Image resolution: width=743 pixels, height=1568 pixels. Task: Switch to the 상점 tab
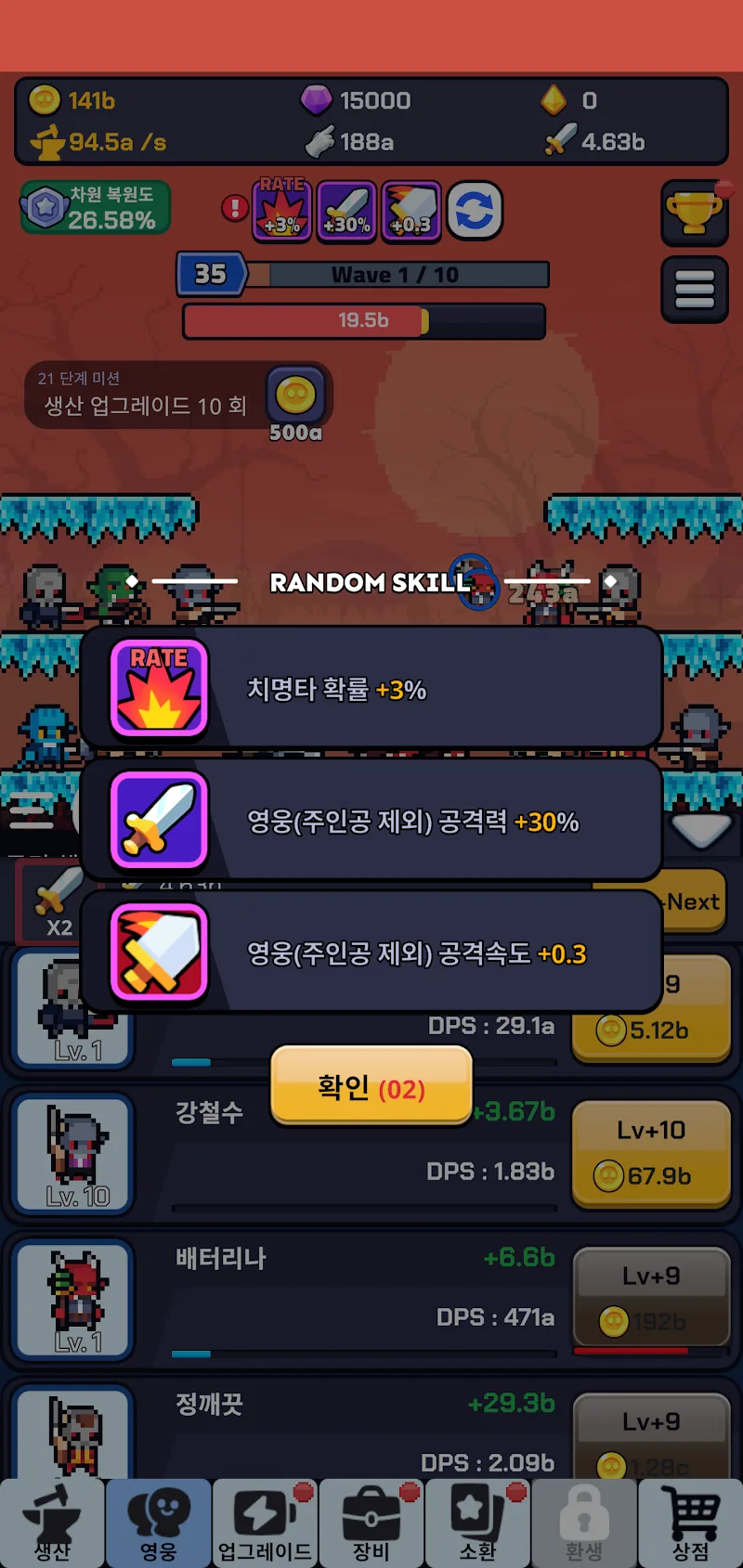point(690,1524)
